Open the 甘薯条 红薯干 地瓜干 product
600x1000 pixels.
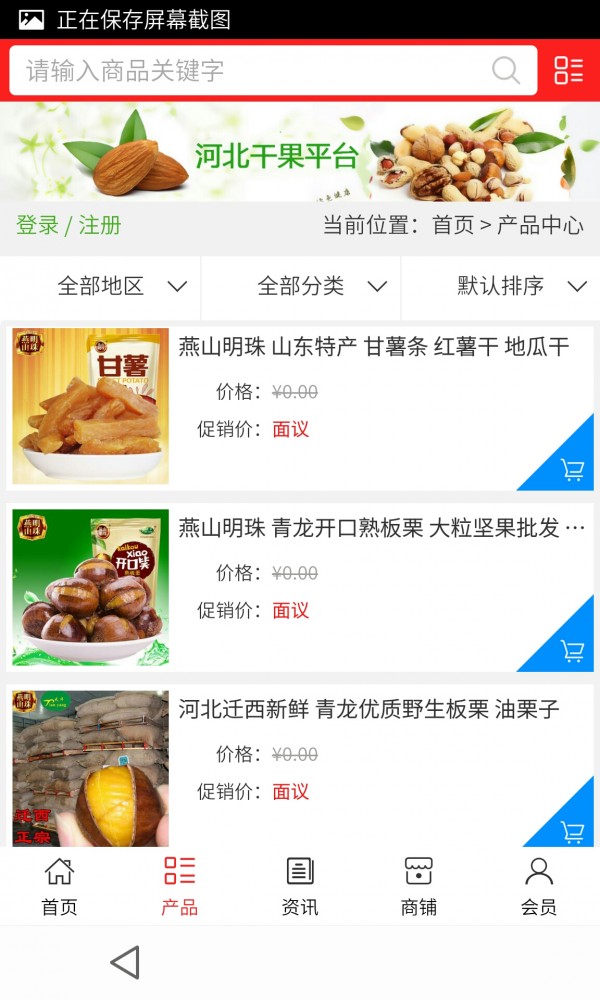(373, 347)
